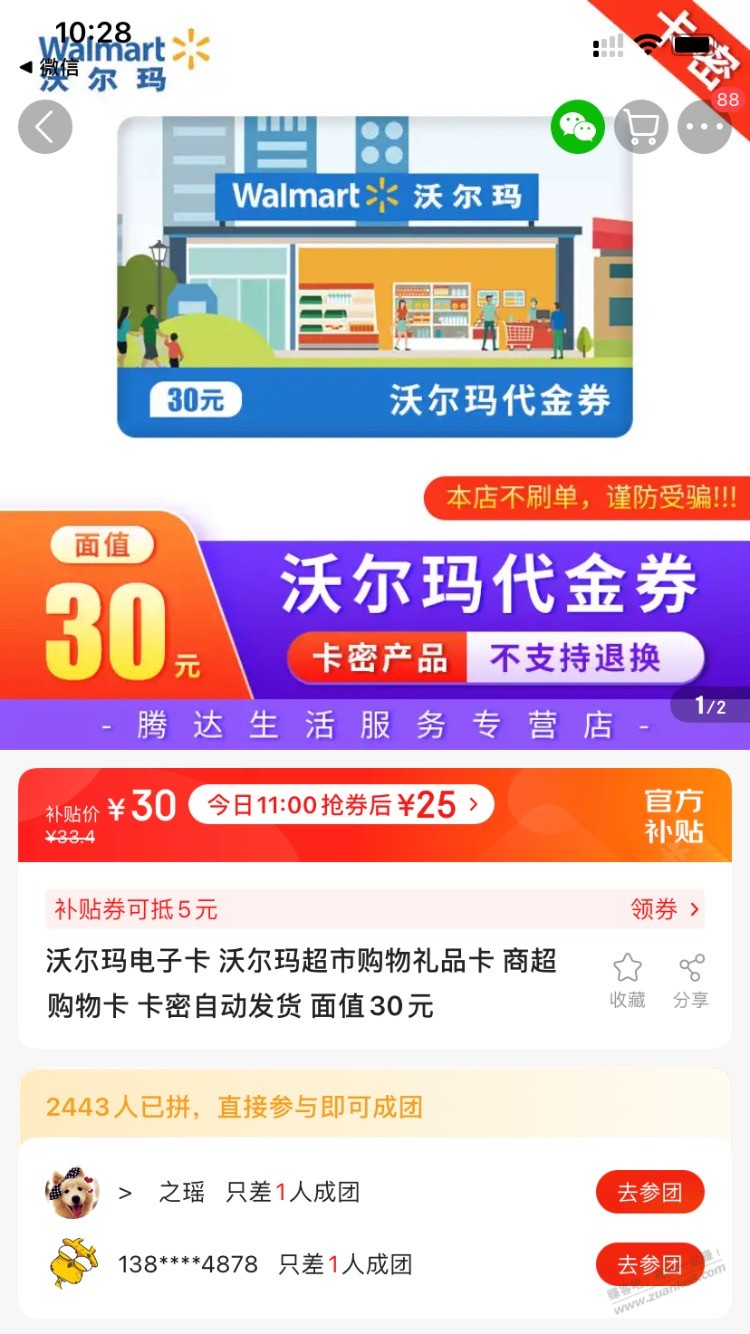Image resolution: width=750 pixels, height=1334 pixels.
Task: Open the shopping cart
Action: pos(641,127)
